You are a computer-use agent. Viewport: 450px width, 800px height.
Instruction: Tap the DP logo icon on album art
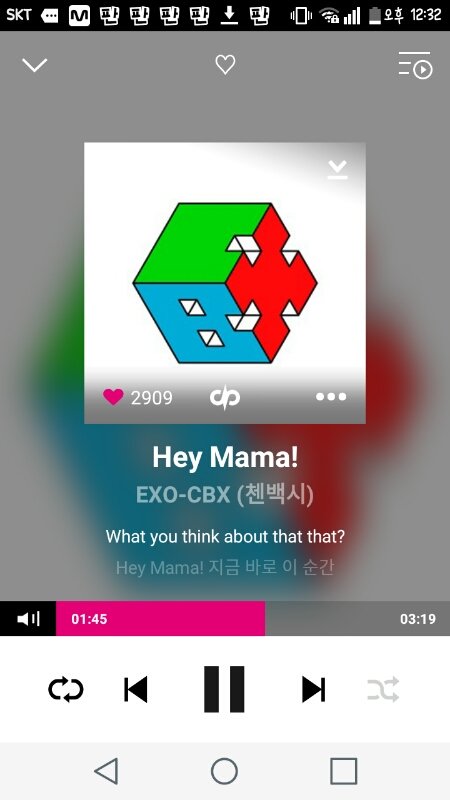(x=225, y=397)
